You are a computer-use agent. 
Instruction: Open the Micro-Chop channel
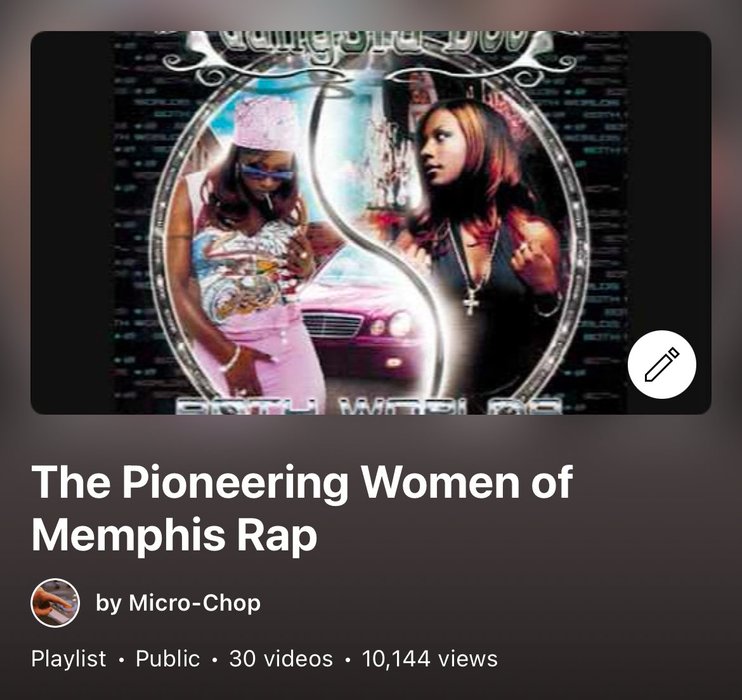click(x=178, y=603)
